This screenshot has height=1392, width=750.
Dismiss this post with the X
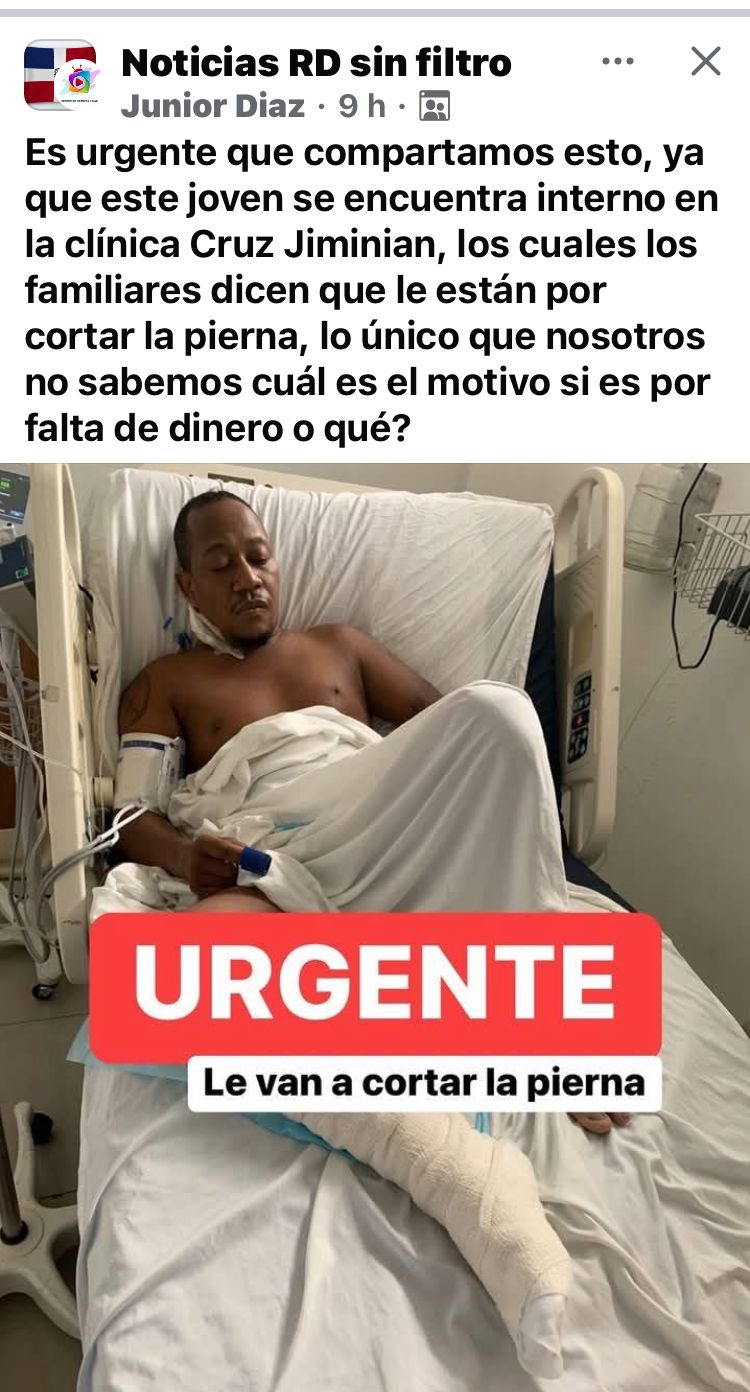[x=706, y=62]
